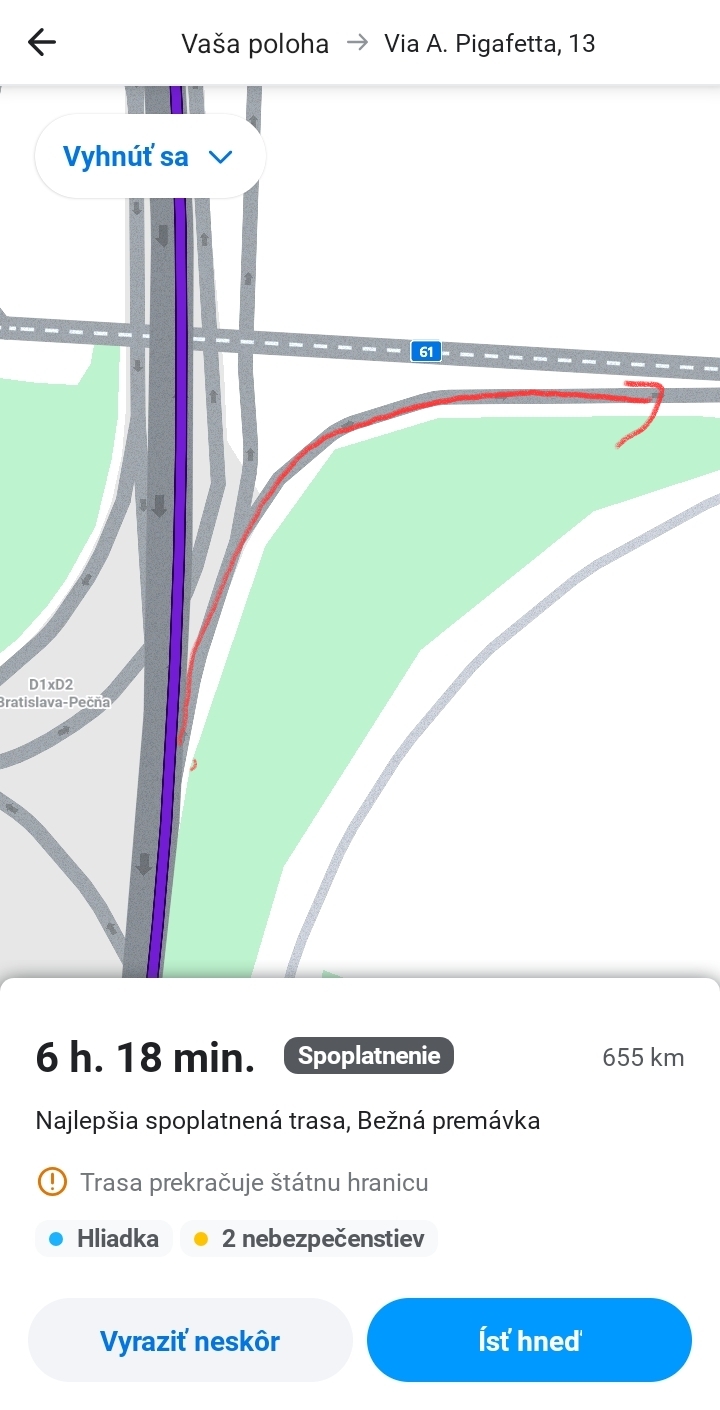Tap the Vyraziť neskôr button

click(x=190, y=1340)
